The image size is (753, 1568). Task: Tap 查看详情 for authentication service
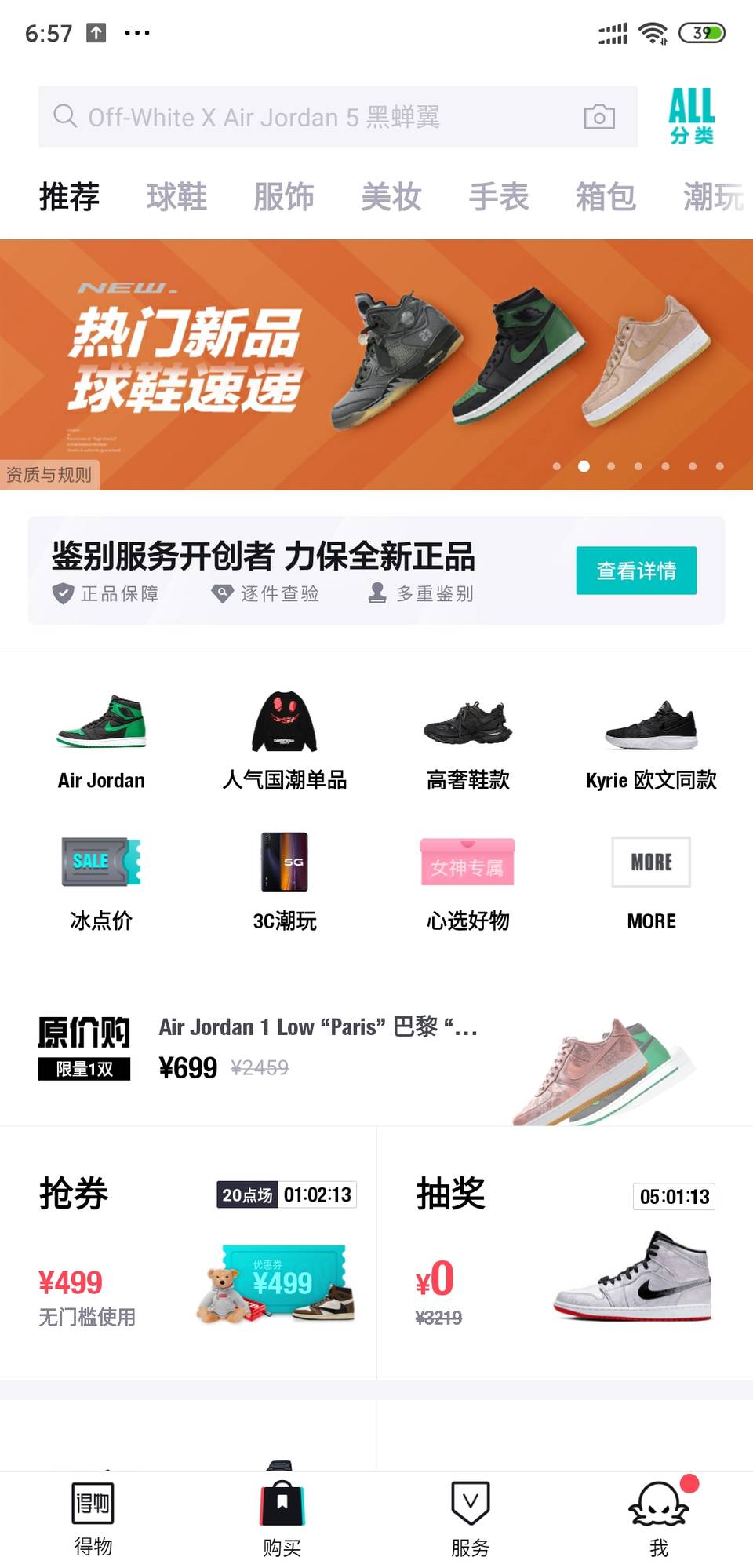point(636,571)
